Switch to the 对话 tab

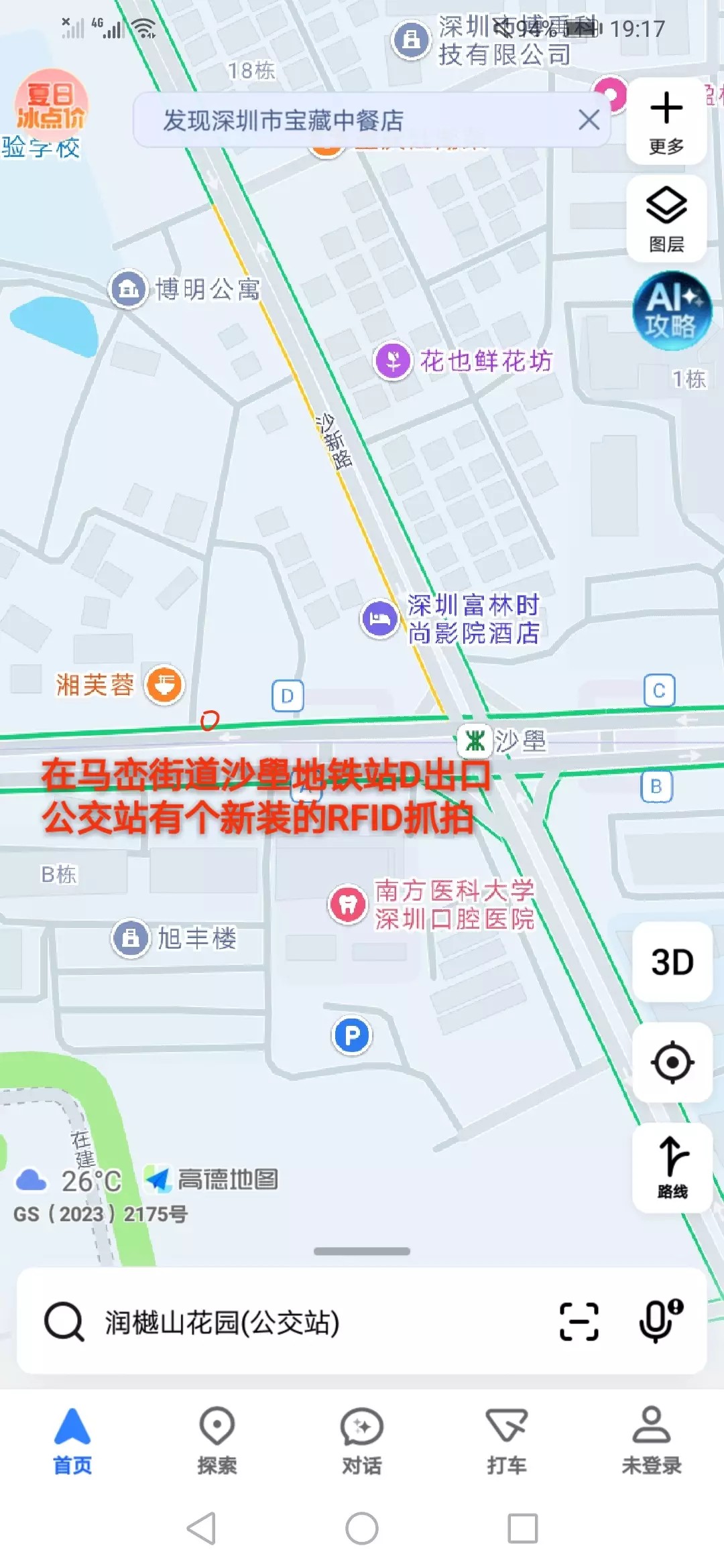pos(361,1441)
